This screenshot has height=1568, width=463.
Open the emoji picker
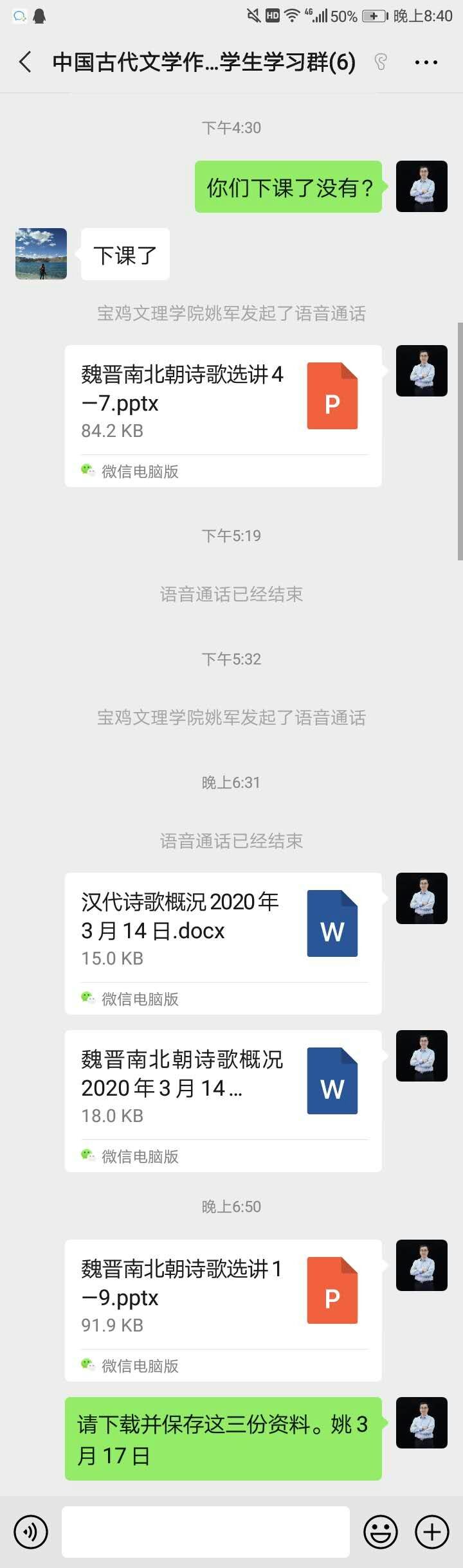(x=381, y=1532)
